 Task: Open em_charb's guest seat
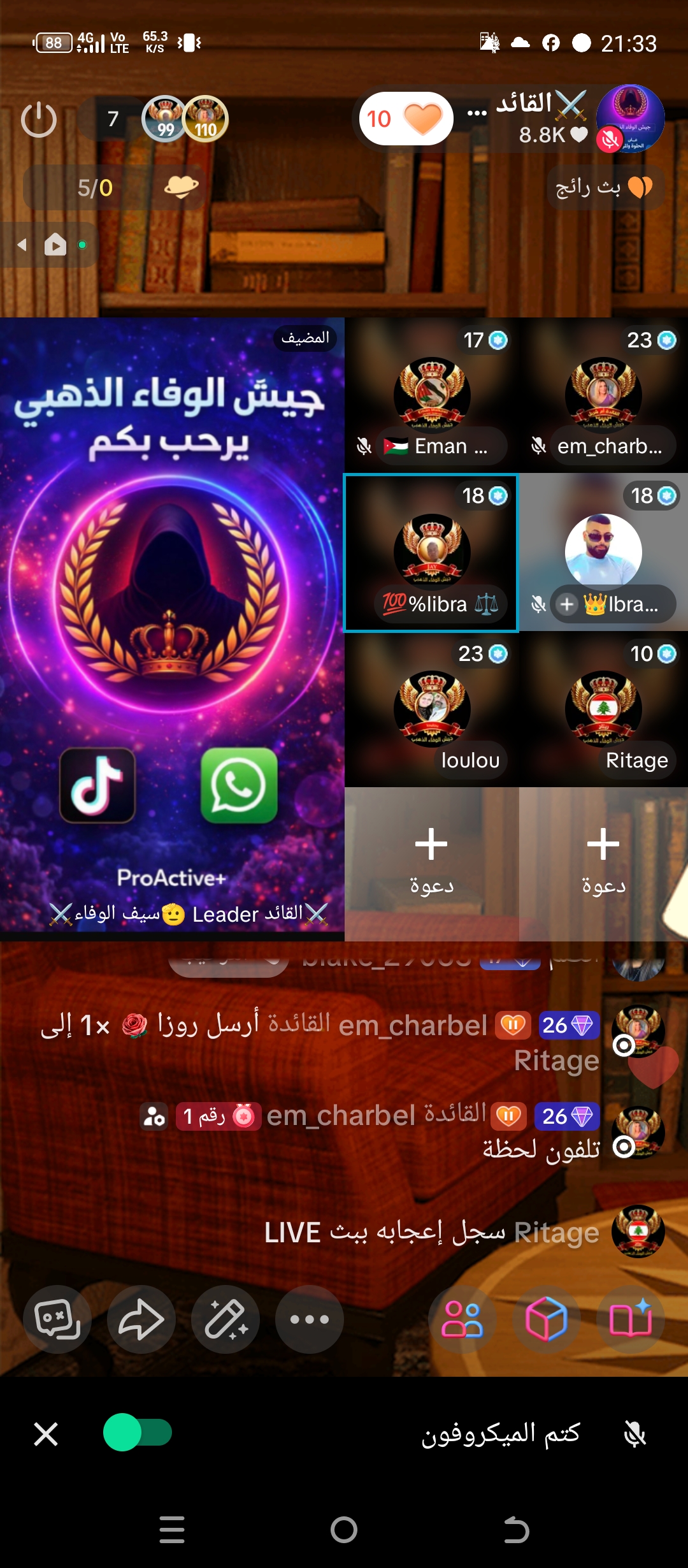(x=603, y=395)
